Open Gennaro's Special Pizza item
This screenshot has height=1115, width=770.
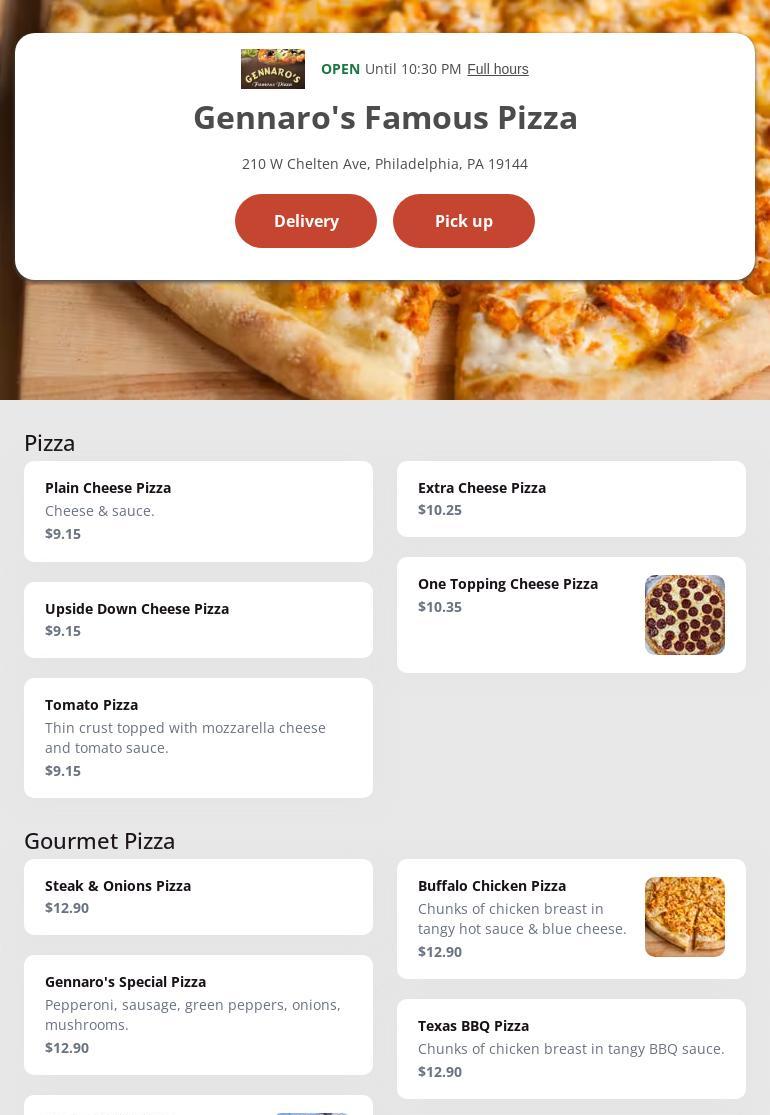[198, 1015]
